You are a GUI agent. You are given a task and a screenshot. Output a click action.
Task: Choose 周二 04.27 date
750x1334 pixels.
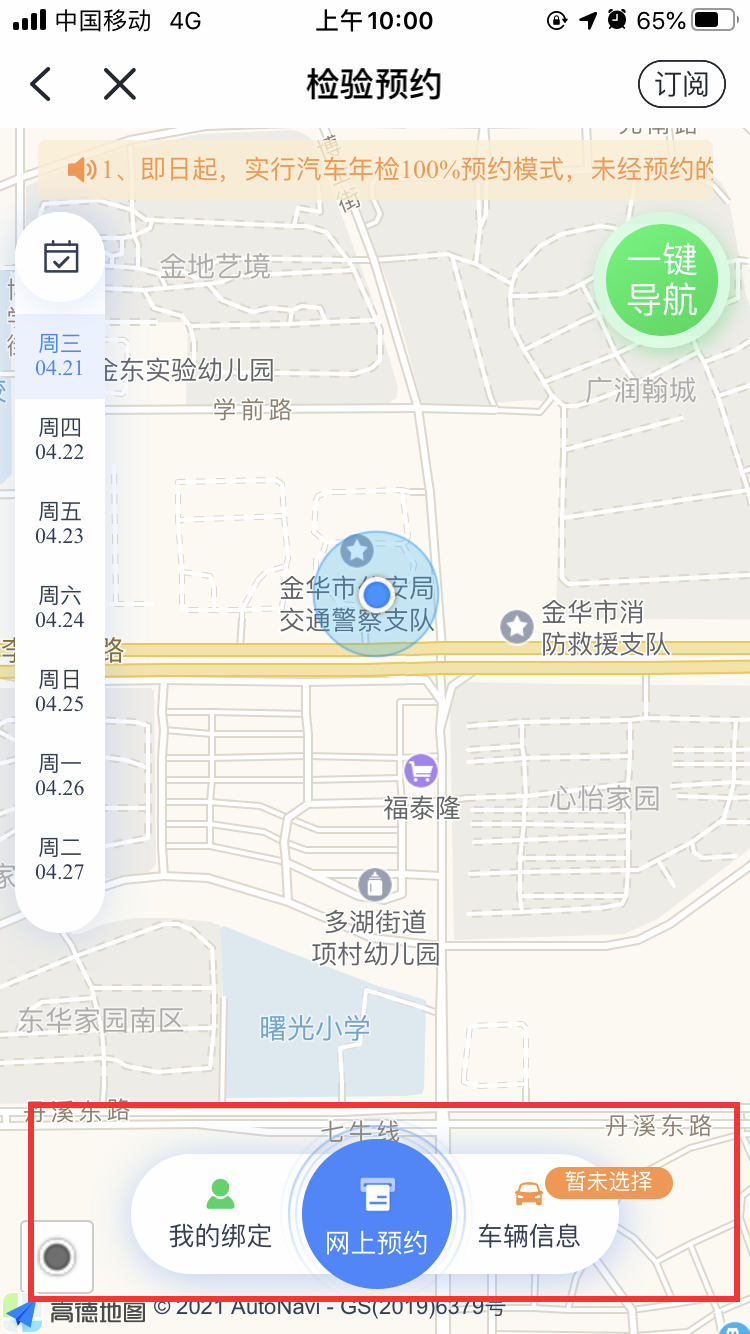click(x=60, y=859)
